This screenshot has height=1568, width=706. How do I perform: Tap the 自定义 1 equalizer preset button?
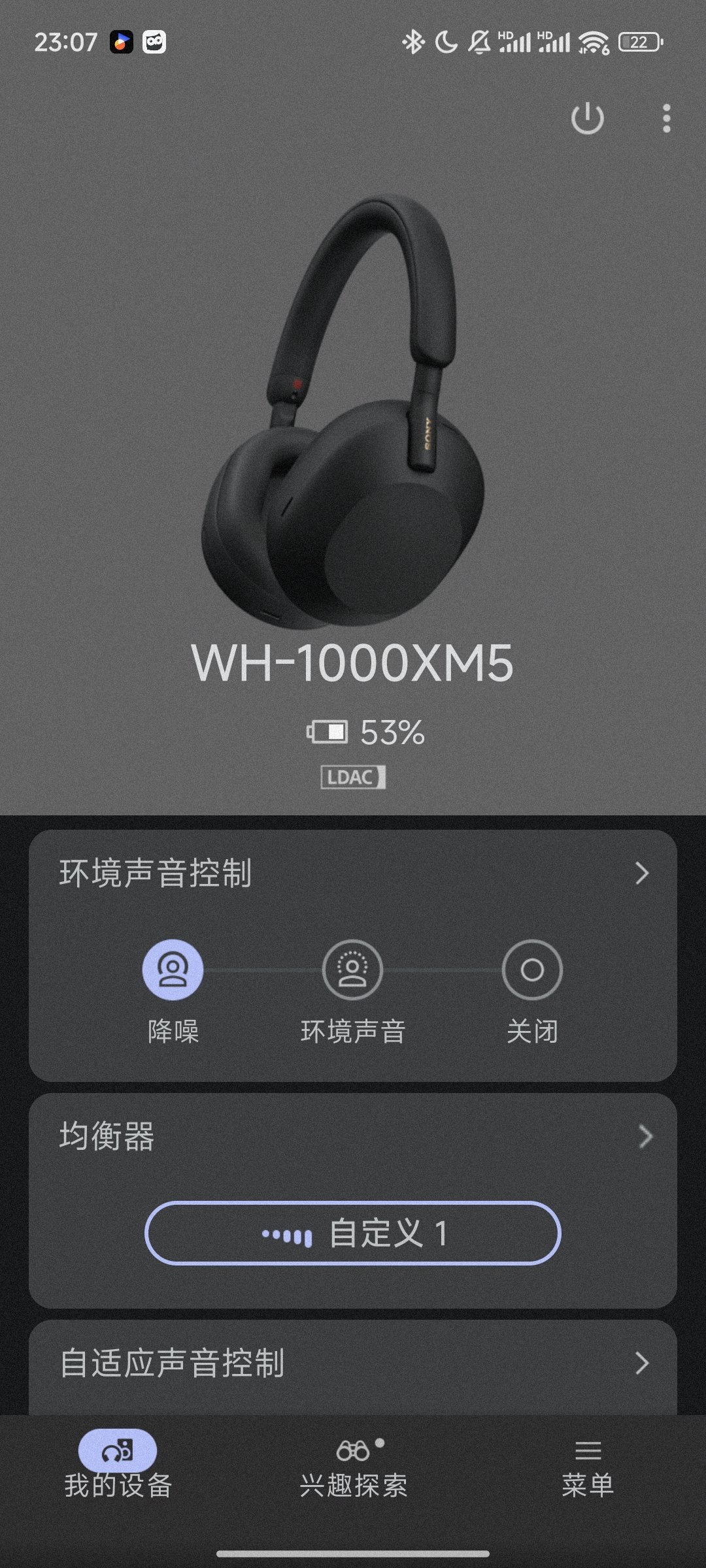[353, 1233]
